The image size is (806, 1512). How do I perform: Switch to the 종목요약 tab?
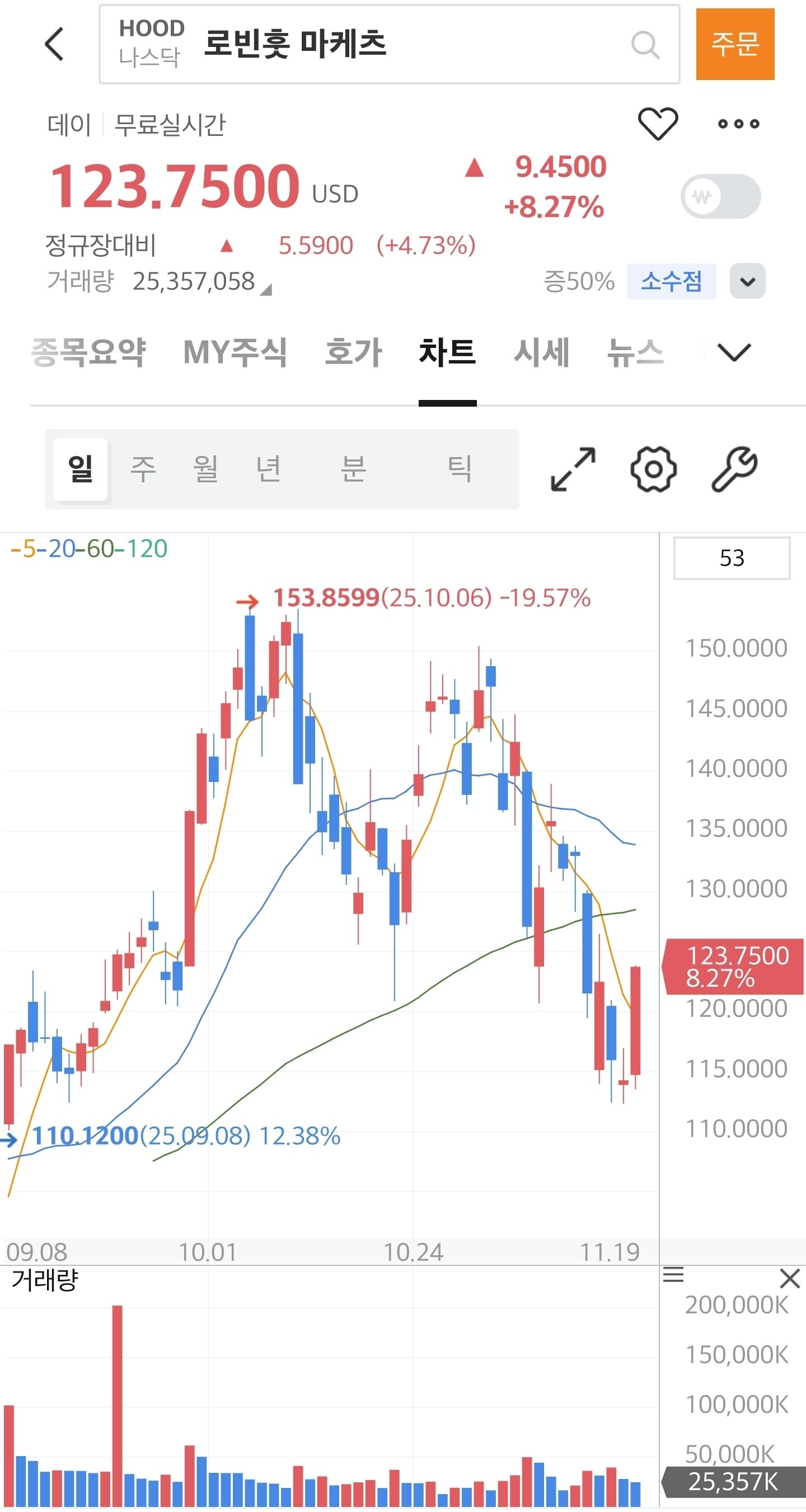[88, 352]
